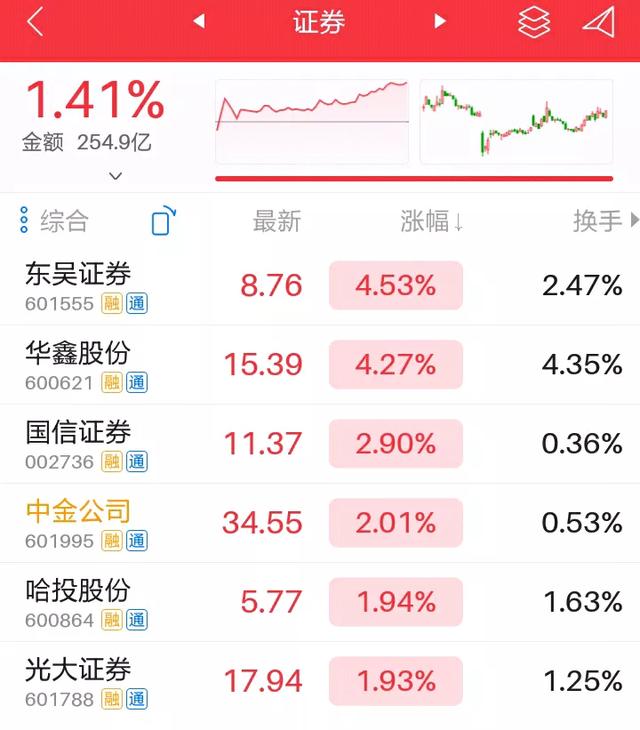Toggle sorting by 涨幅

point(432,221)
